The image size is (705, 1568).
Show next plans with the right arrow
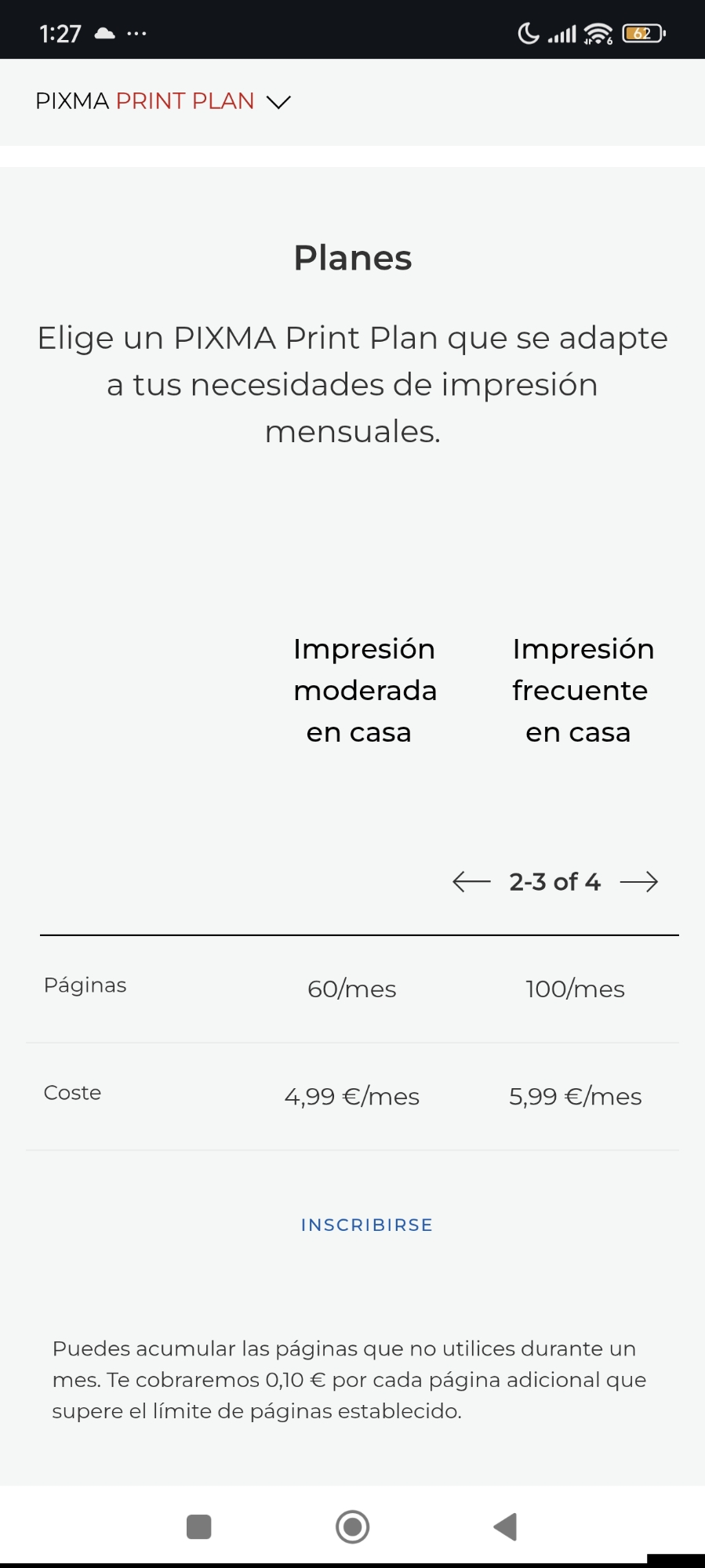tap(639, 882)
